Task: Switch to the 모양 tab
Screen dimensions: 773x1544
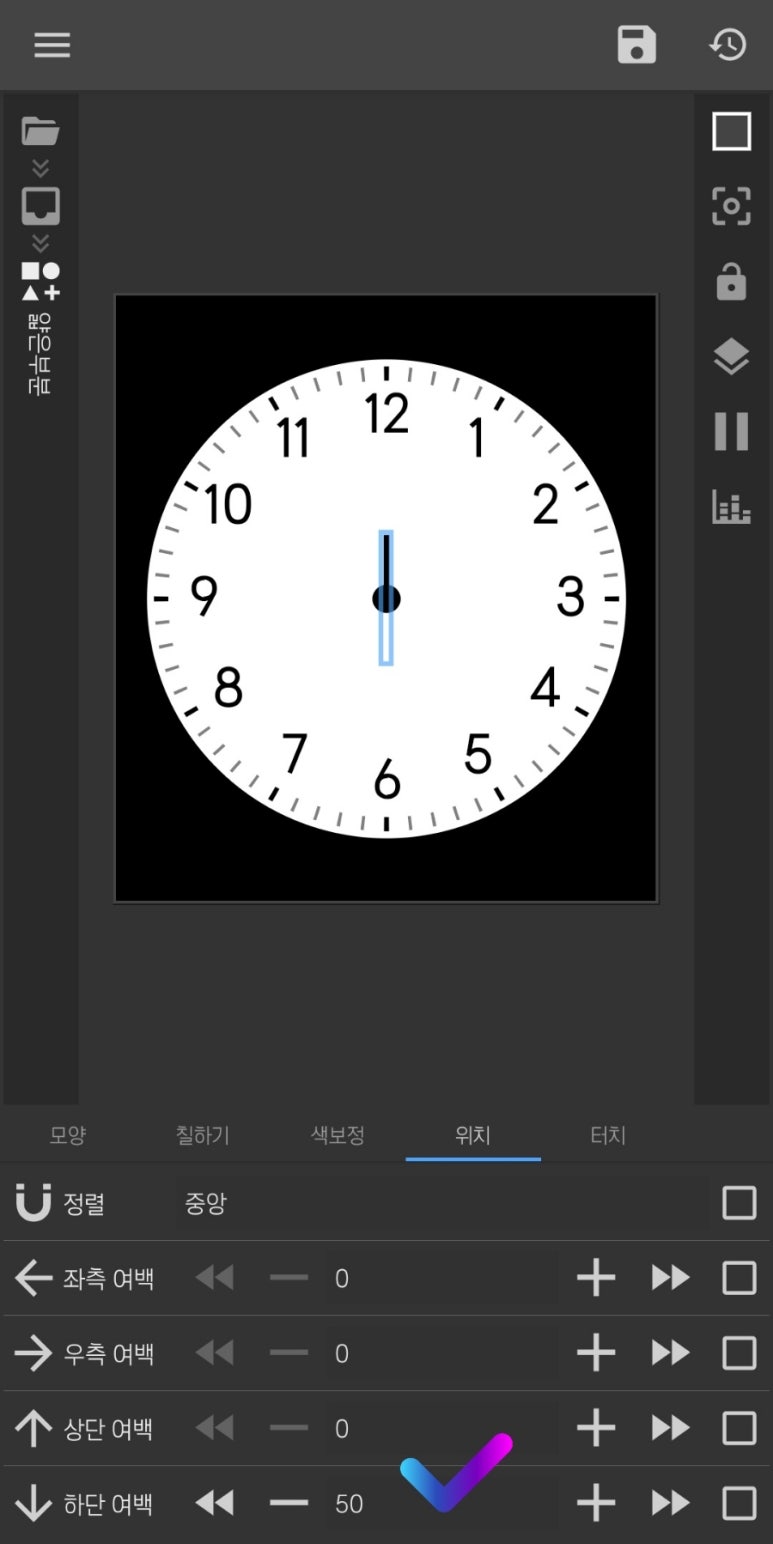Action: pyautogui.click(x=68, y=1135)
